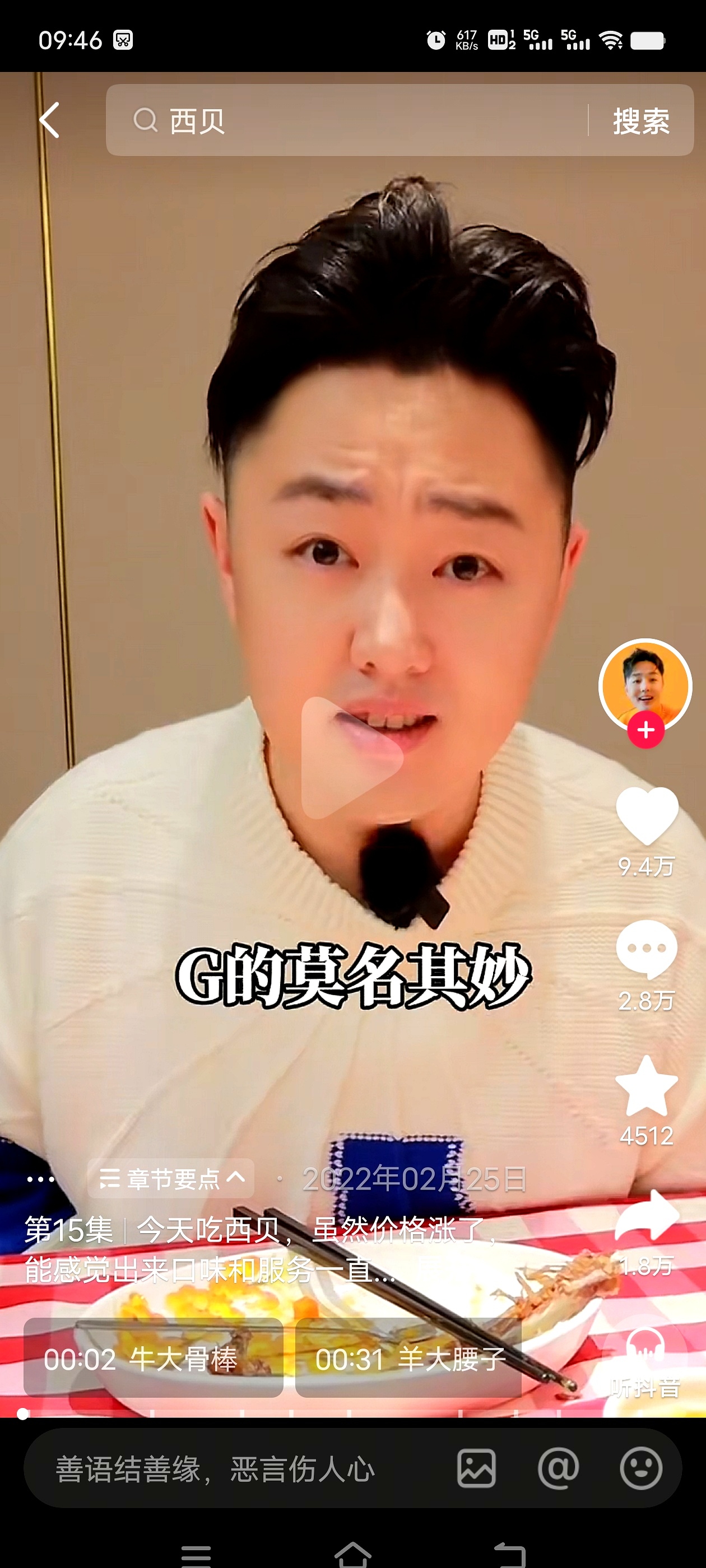Attach an image to the comment
Screen dimensions: 706x1568
[476, 1469]
